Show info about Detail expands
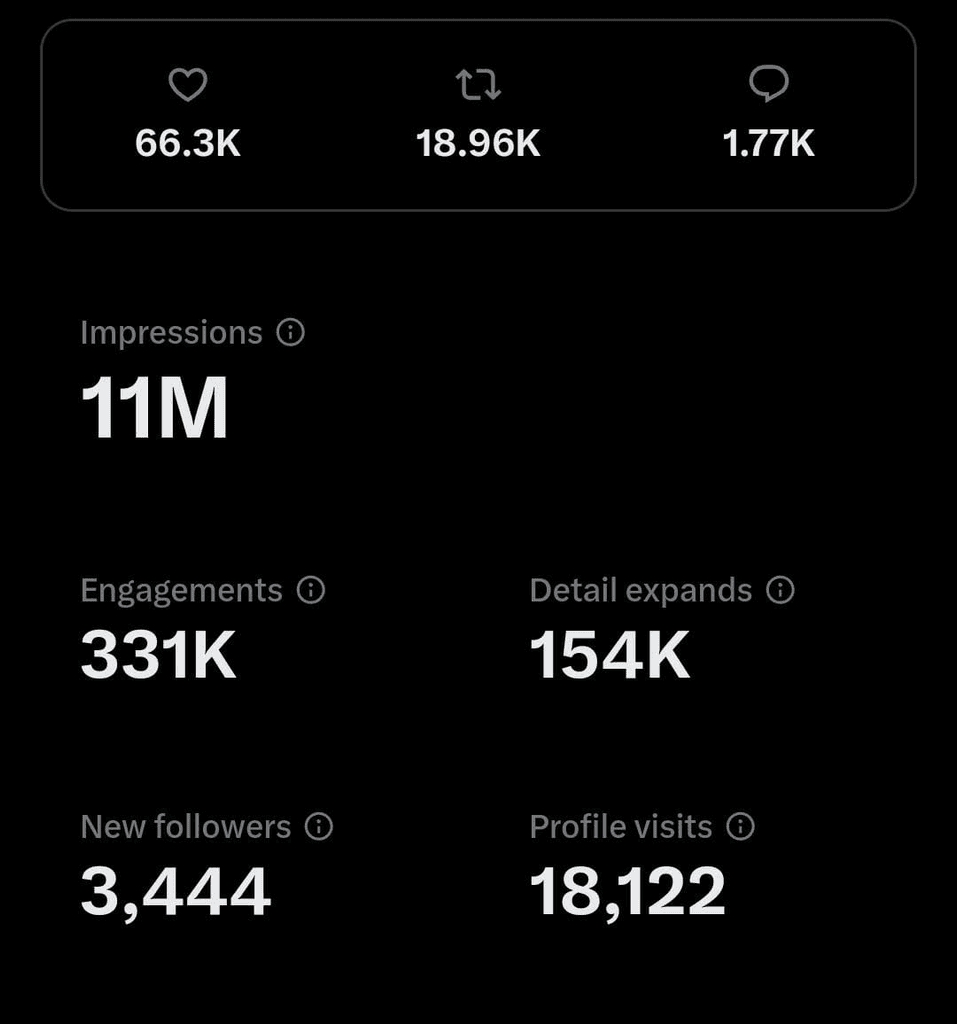 tap(780, 590)
